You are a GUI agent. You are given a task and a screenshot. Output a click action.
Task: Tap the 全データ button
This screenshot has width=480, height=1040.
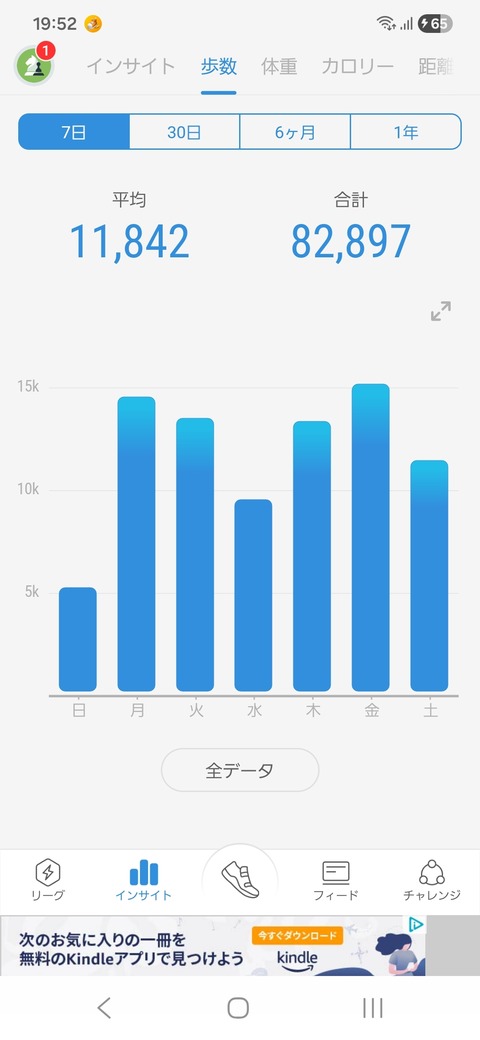pos(240,770)
